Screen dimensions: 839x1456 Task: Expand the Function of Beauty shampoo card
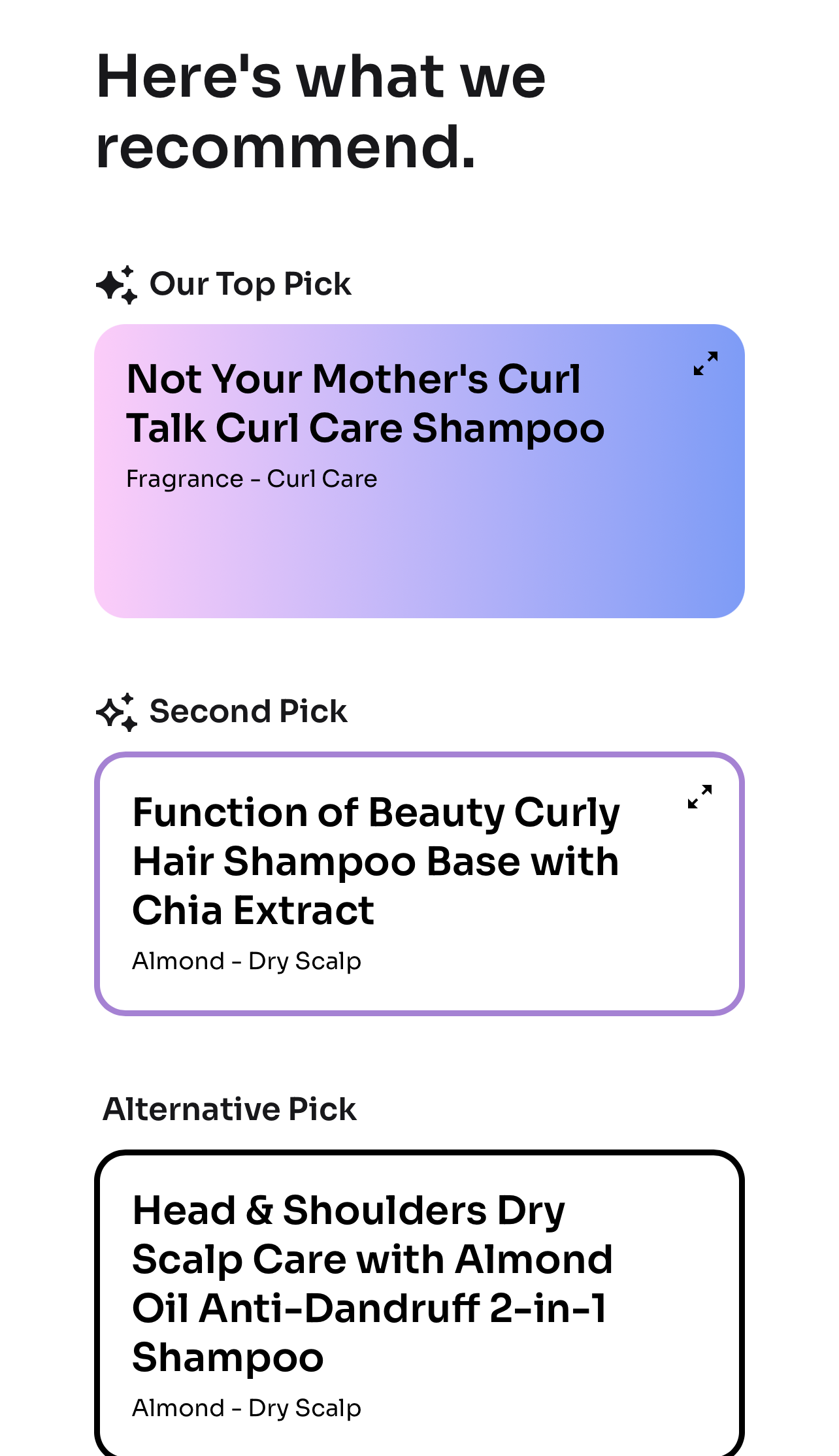click(699, 797)
